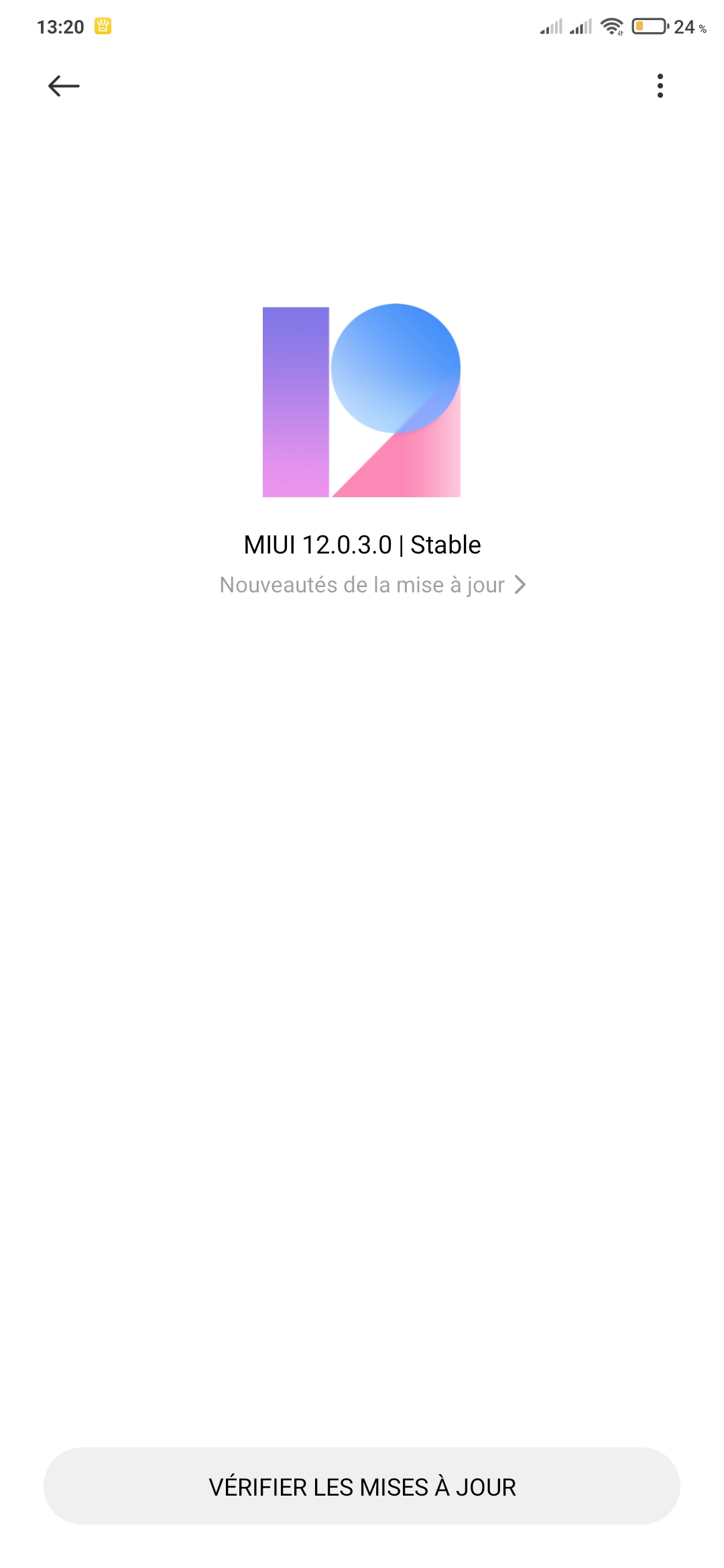Screen dimensions: 724x1568
Task: Go back with the arrow icon
Action: (x=64, y=86)
